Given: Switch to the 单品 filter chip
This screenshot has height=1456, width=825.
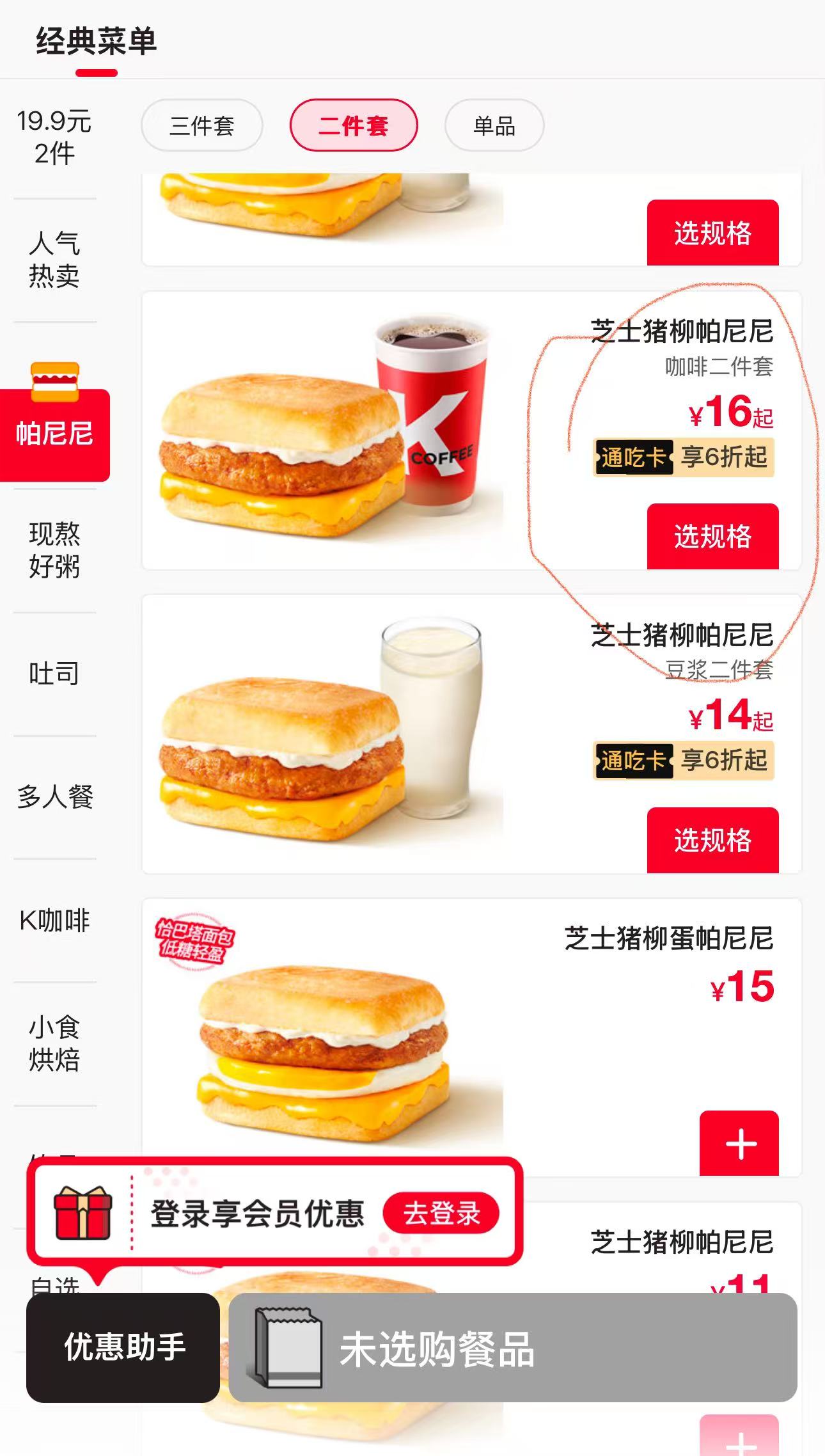Looking at the screenshot, I should pos(494,125).
